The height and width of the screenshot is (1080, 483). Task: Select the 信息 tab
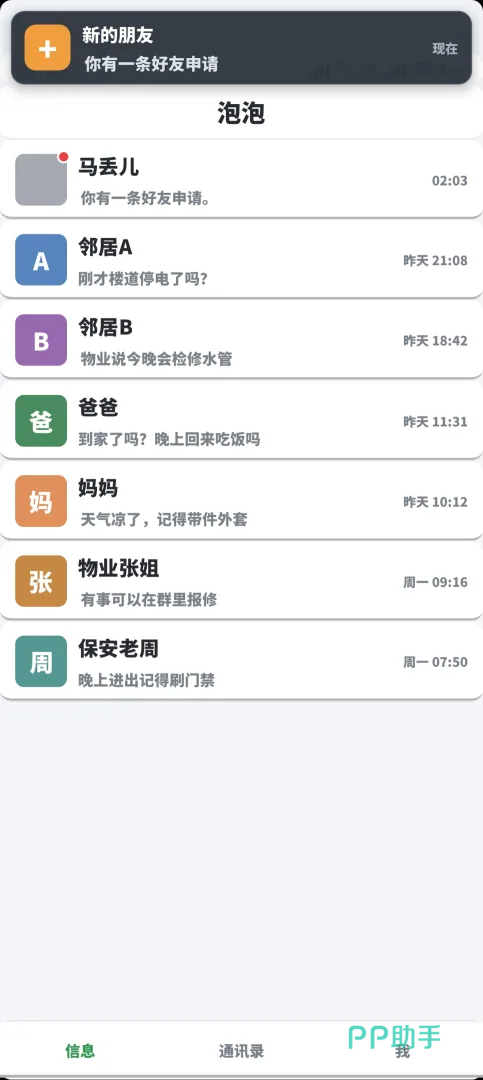coord(80,1050)
